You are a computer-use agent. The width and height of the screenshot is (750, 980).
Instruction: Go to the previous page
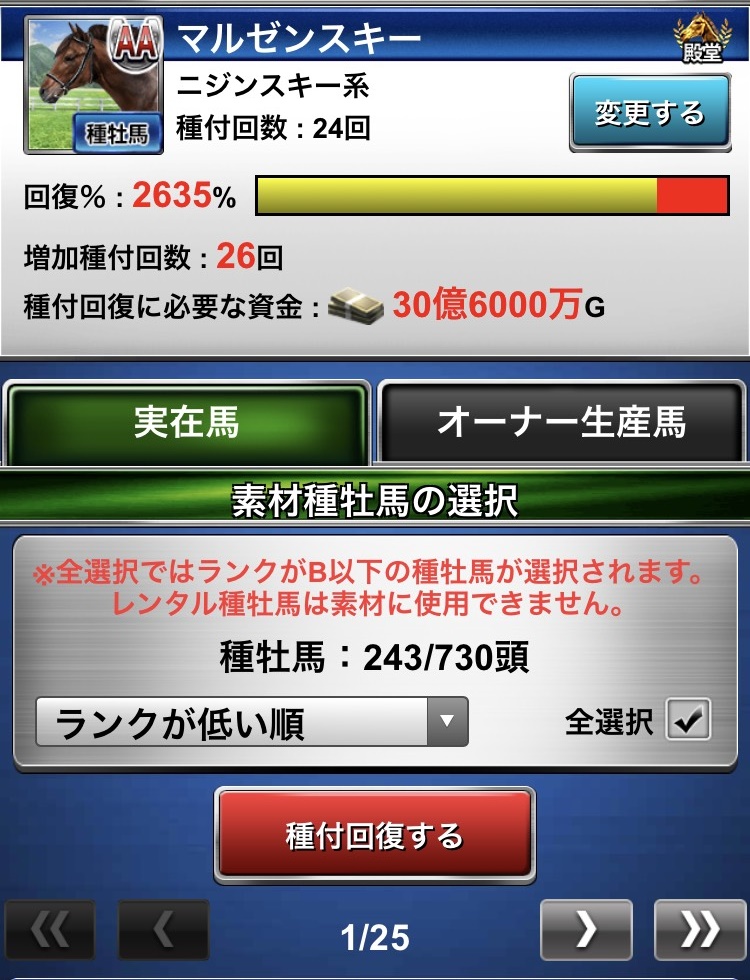pyautogui.click(x=163, y=930)
